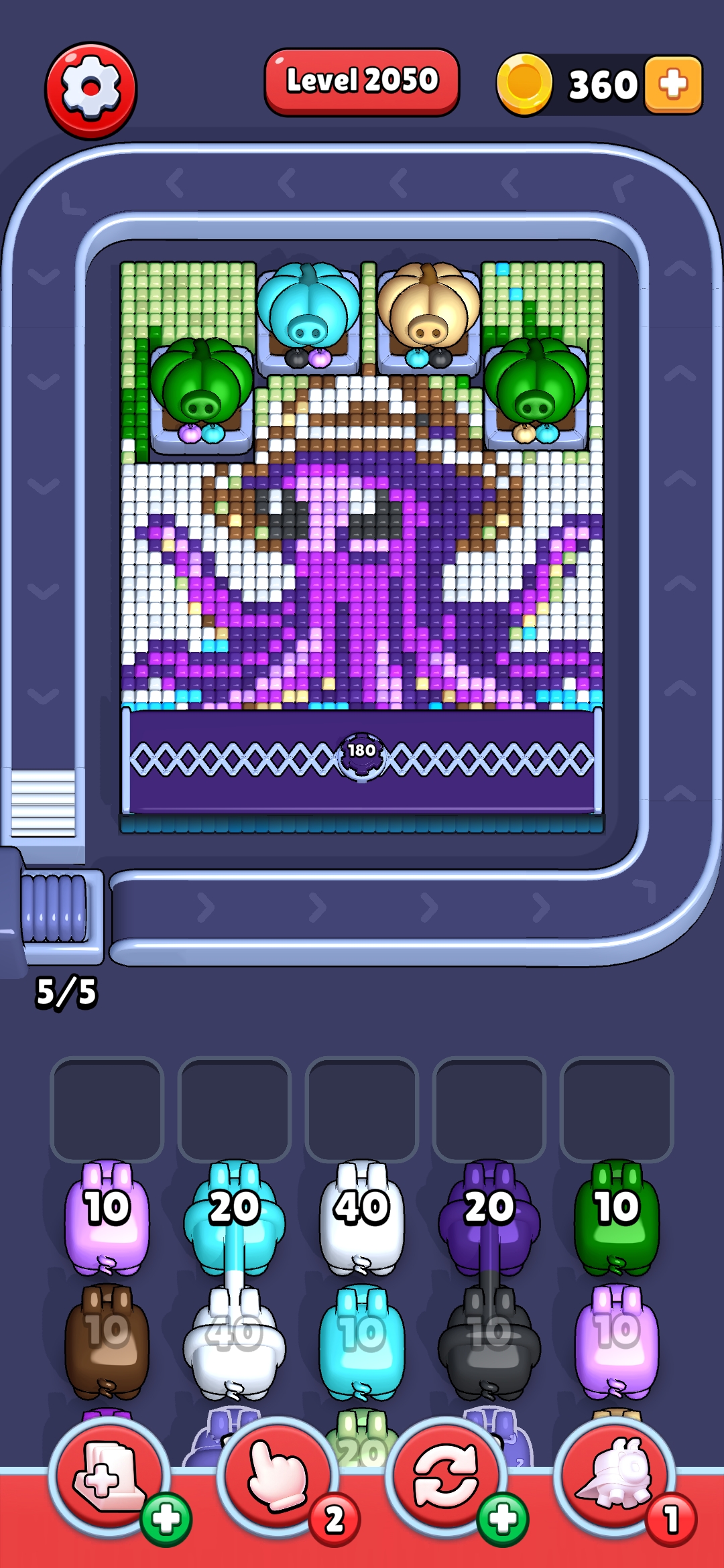Use the shuffle booster
The width and height of the screenshot is (724, 1568).
point(446,1474)
